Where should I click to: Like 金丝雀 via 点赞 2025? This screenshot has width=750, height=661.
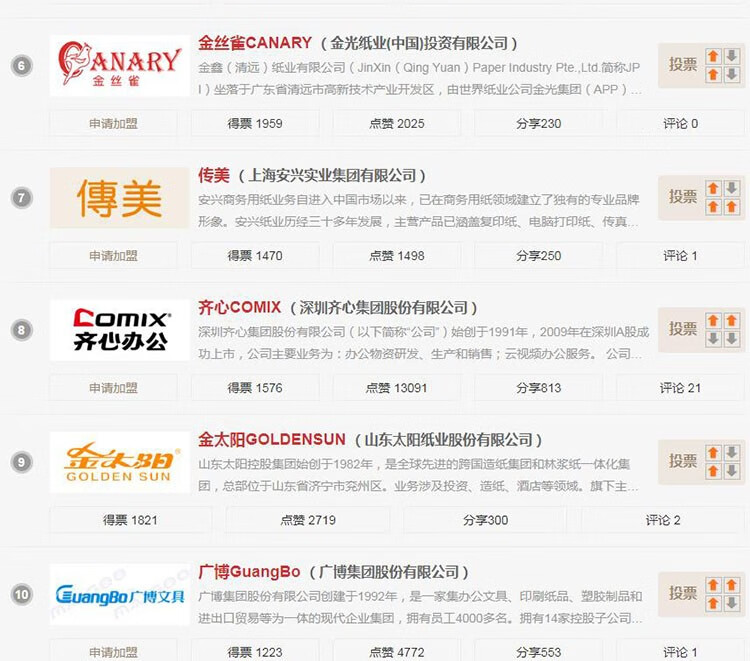(396, 124)
